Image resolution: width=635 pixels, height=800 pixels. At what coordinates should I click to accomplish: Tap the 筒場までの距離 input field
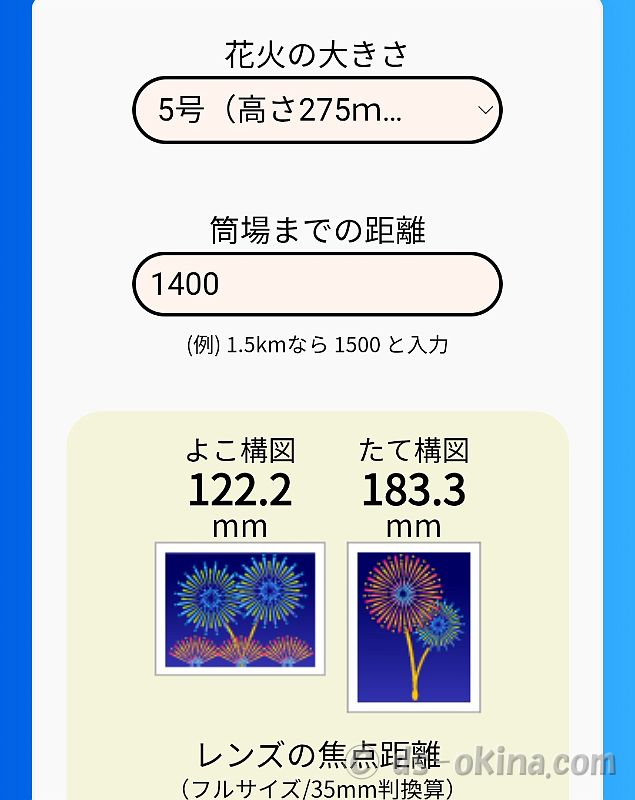317,285
